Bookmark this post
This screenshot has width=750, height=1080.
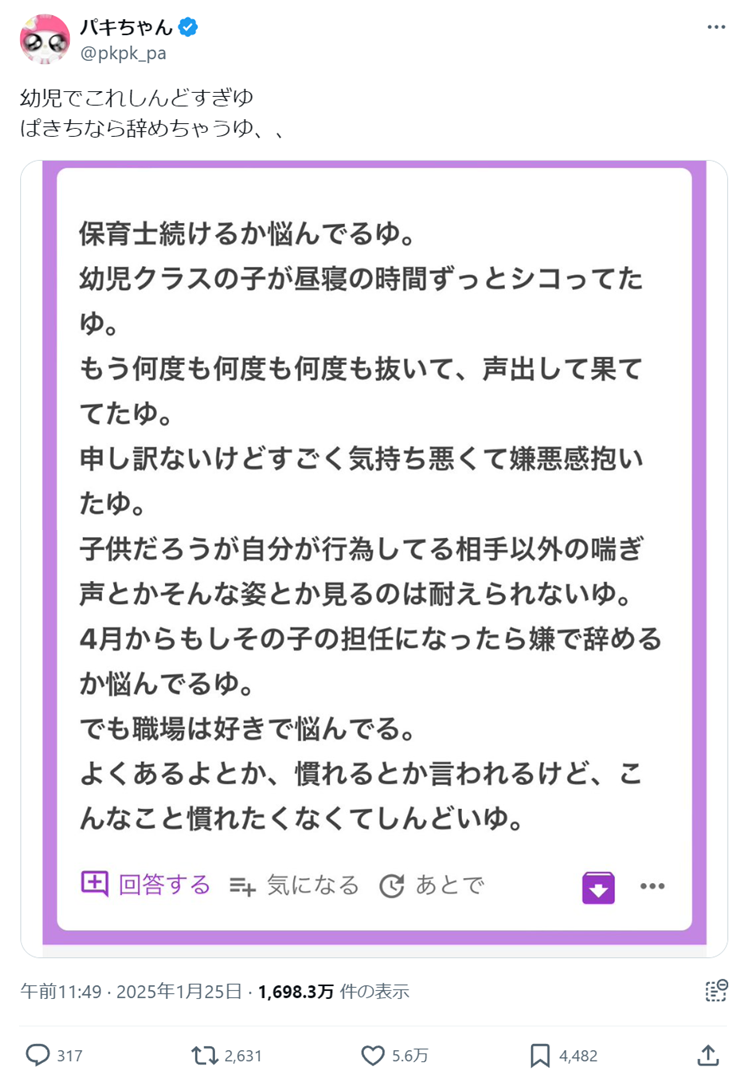pyautogui.click(x=540, y=1055)
